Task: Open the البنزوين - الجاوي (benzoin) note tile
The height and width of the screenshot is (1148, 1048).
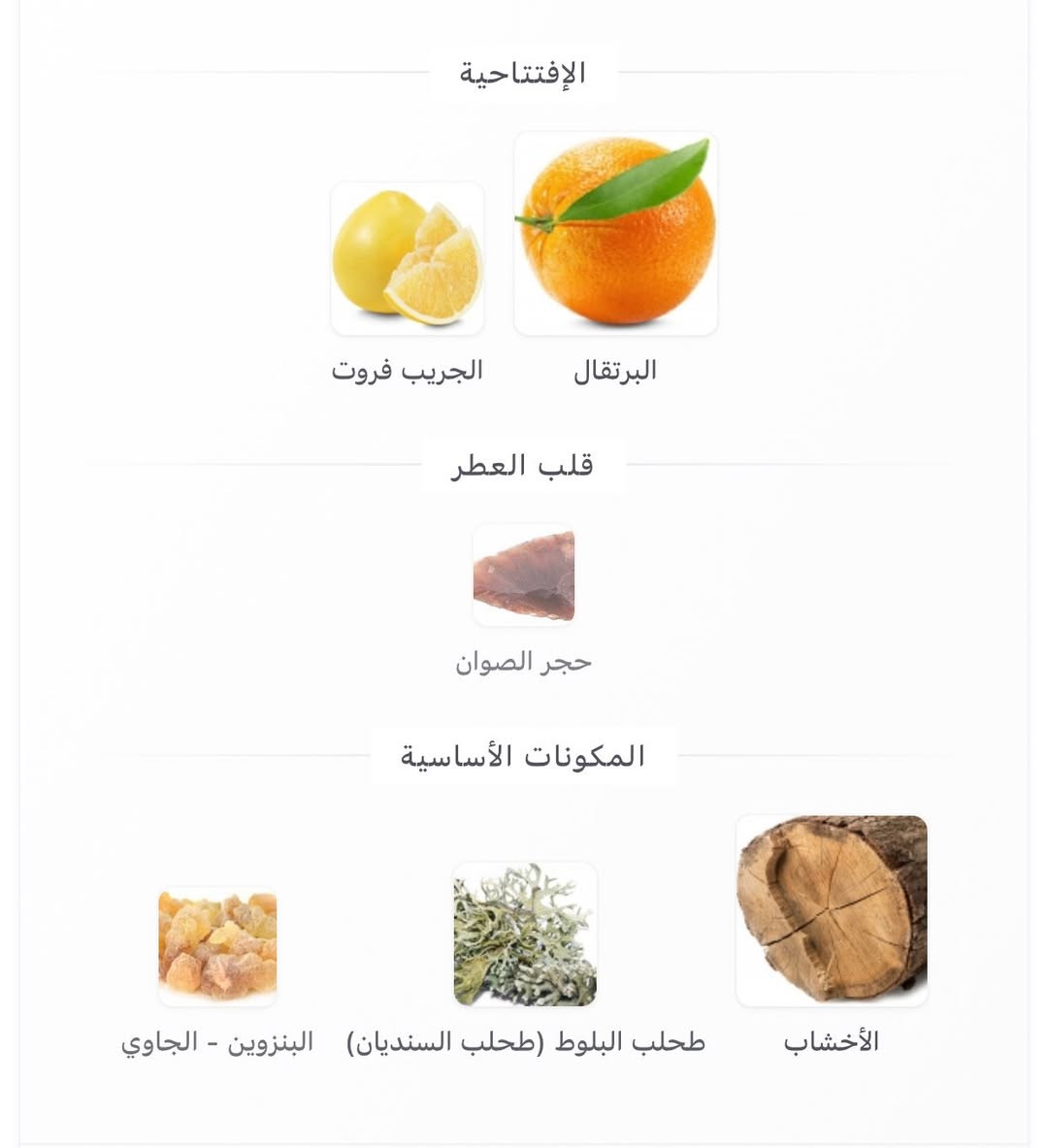Action: (x=217, y=946)
